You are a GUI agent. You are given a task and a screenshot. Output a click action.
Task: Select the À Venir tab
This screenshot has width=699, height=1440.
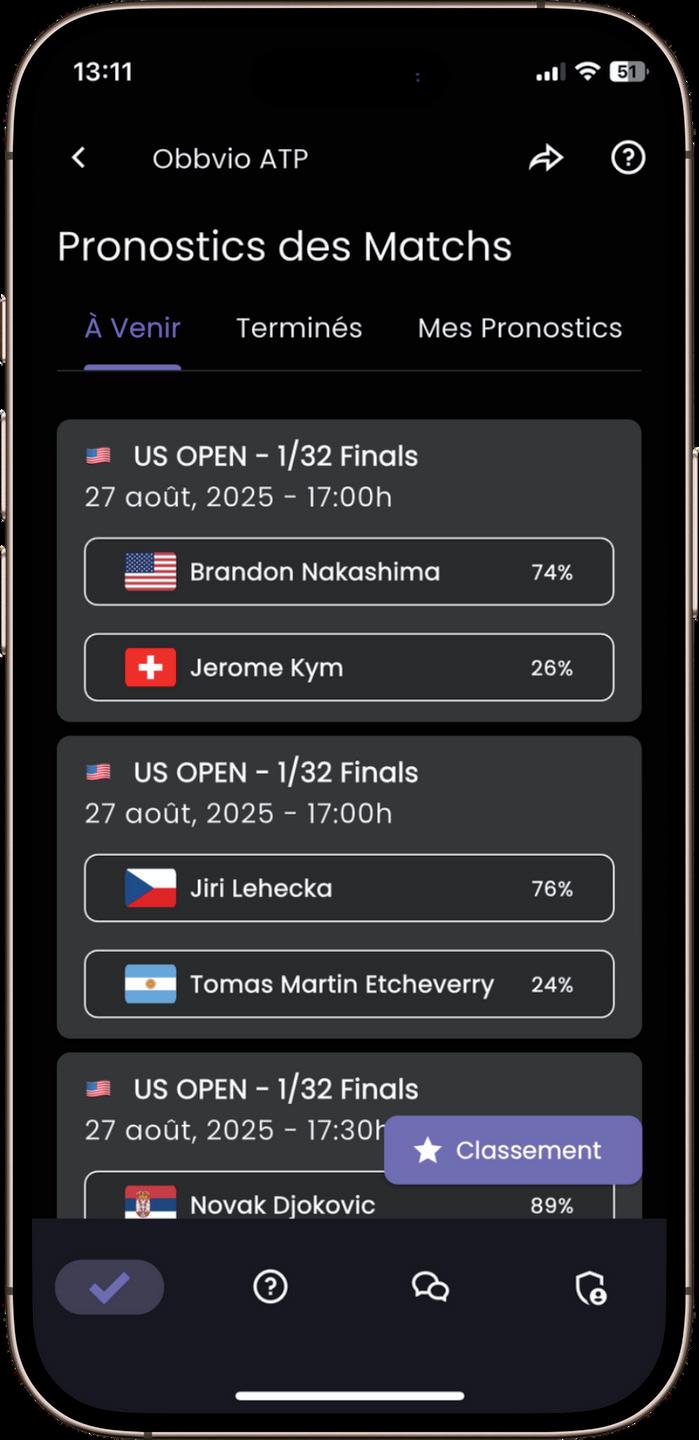pyautogui.click(x=133, y=328)
